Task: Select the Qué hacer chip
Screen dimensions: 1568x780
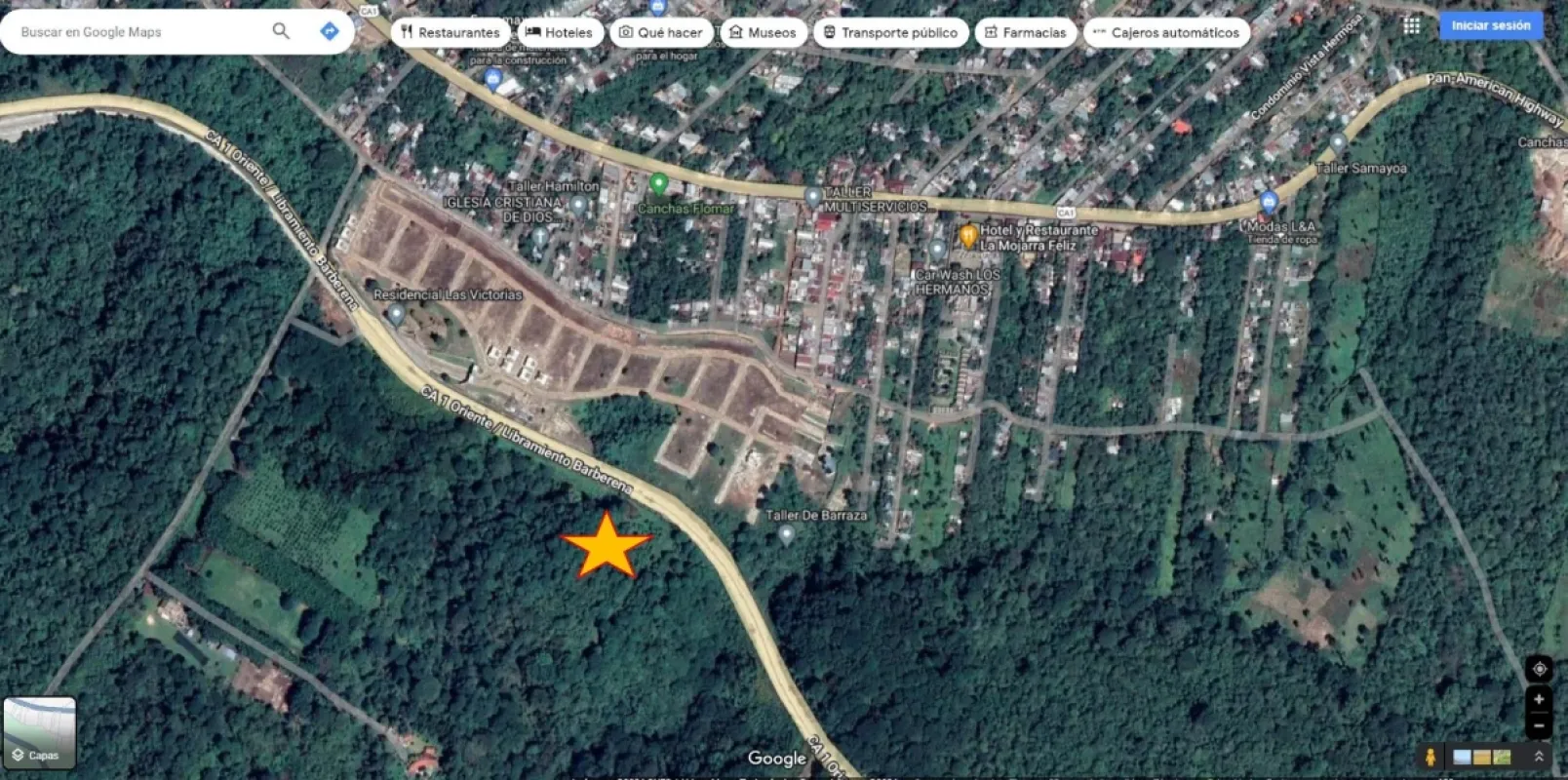Action: (661, 32)
